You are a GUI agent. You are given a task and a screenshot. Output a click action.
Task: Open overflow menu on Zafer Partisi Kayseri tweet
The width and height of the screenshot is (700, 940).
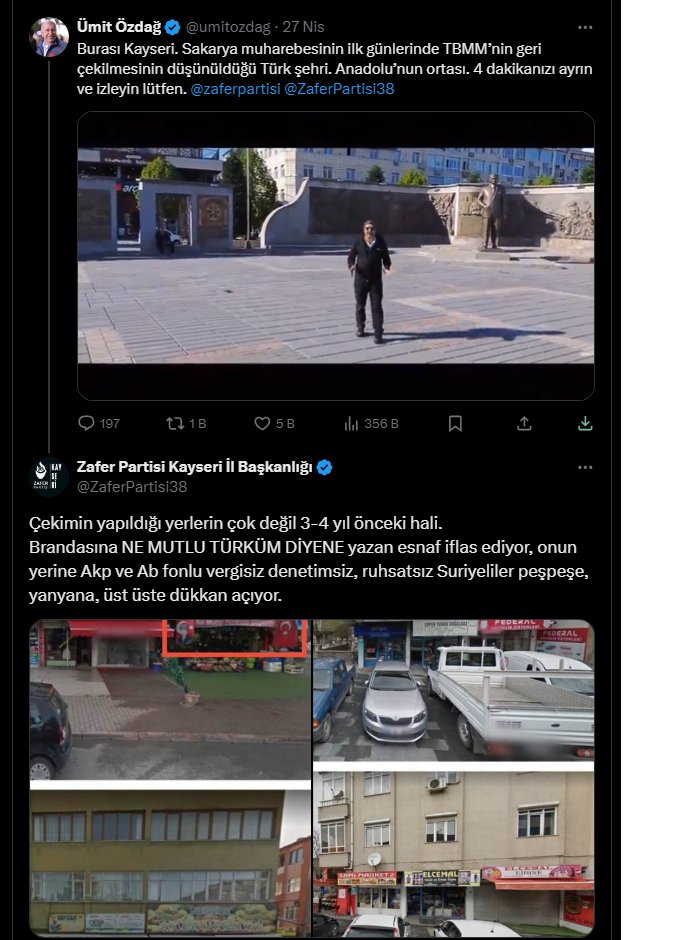coord(585,467)
